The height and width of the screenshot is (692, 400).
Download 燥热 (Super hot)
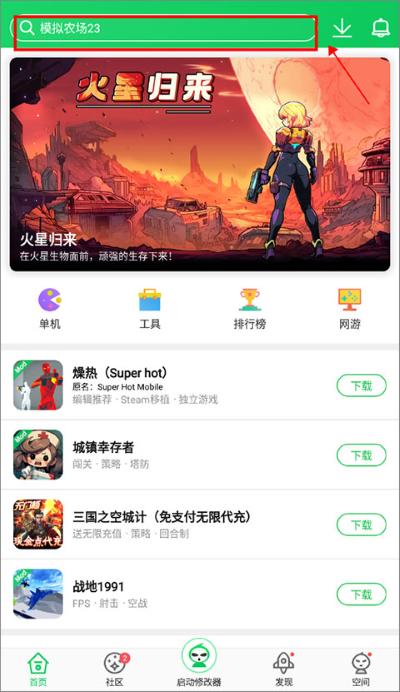point(362,386)
